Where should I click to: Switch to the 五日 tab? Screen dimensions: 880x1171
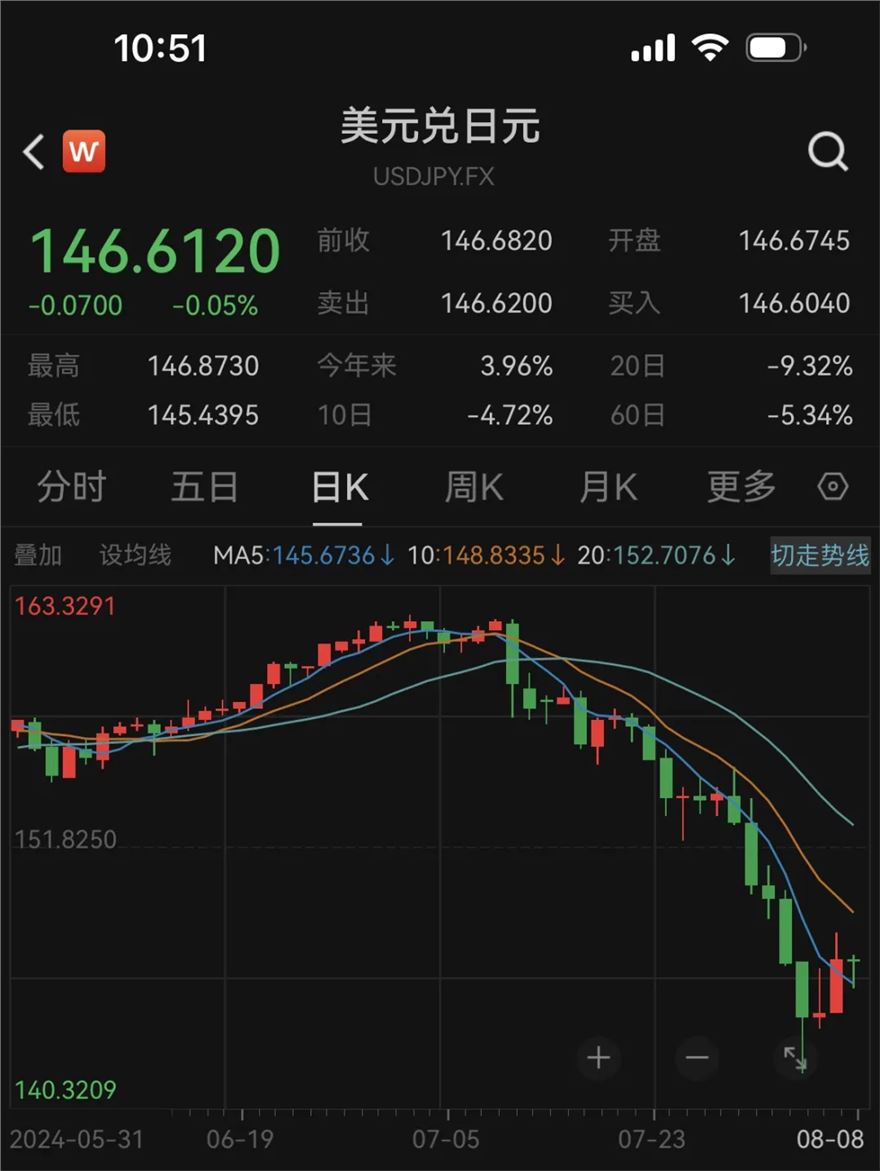click(205, 487)
